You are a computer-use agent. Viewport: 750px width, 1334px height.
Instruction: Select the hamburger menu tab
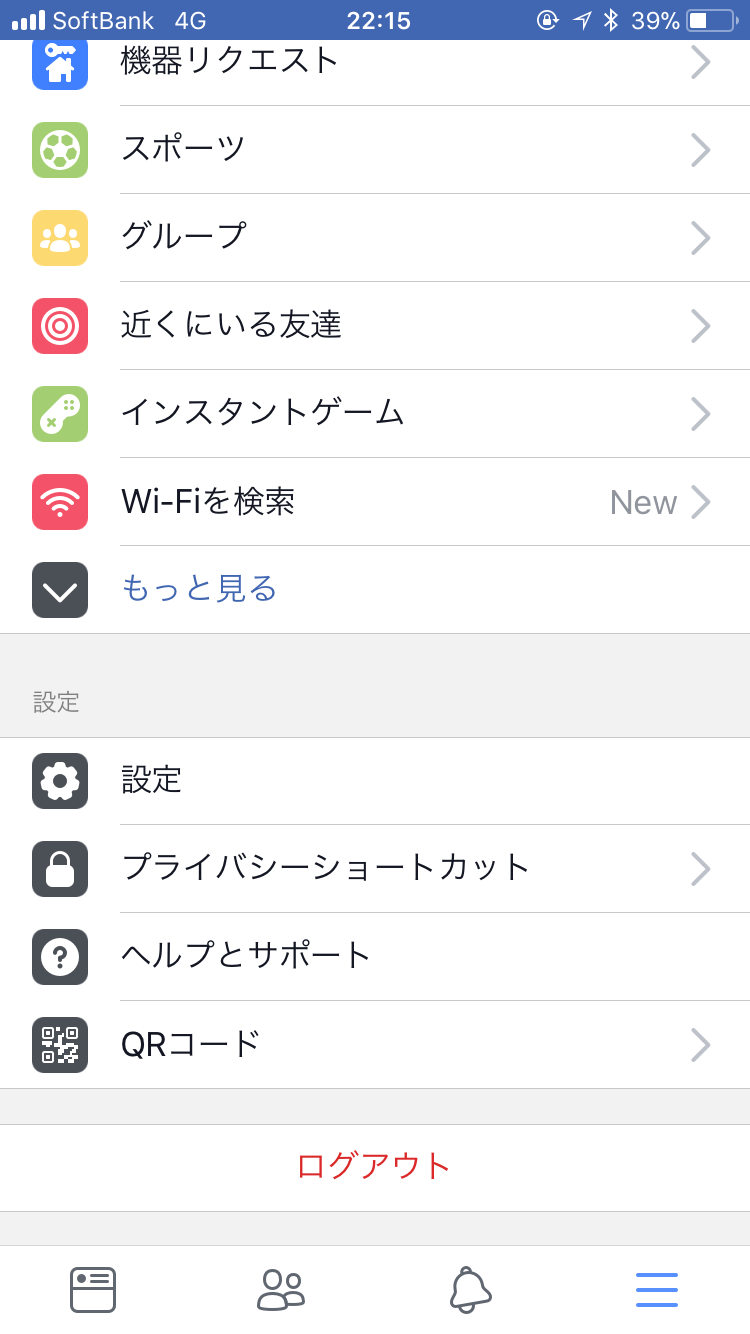(657, 1289)
